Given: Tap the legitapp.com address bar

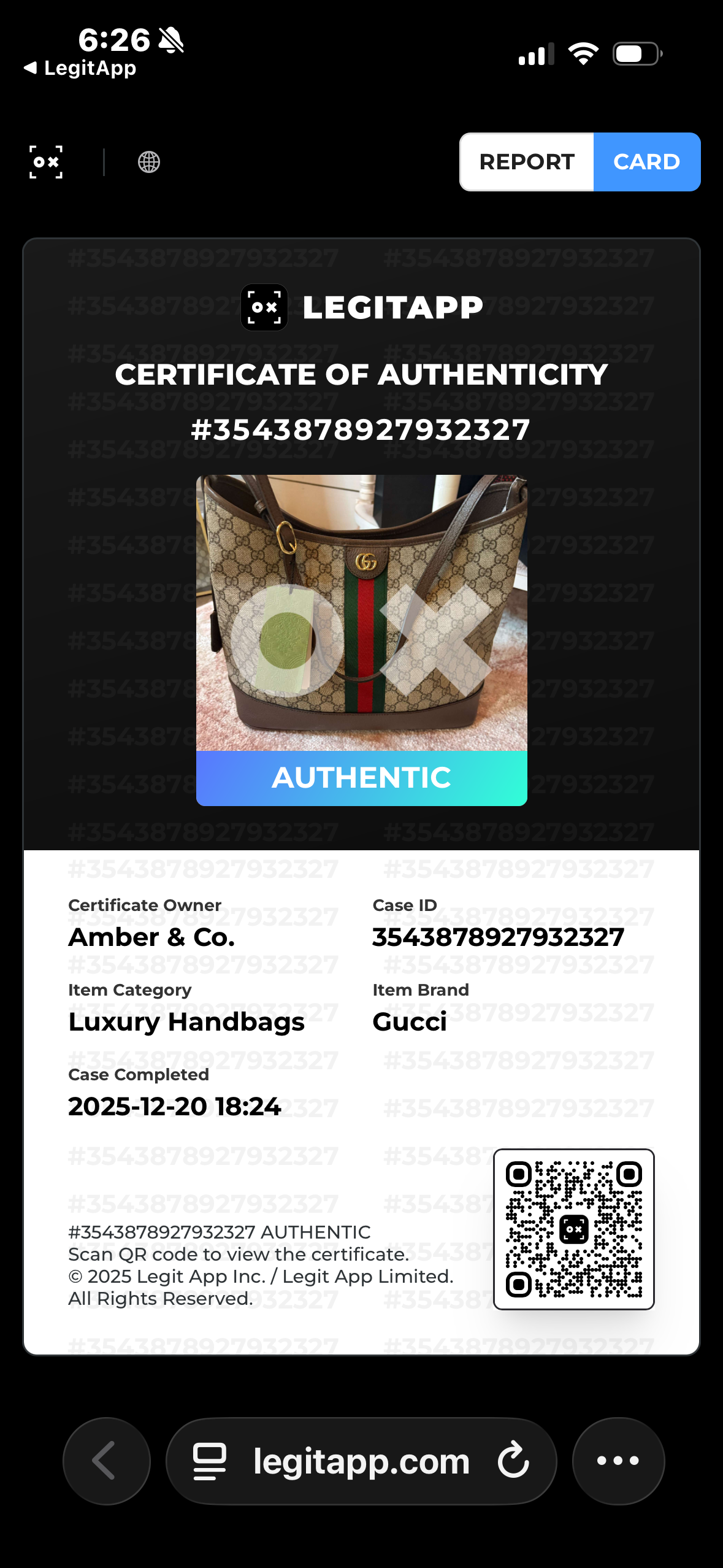Looking at the screenshot, I should [x=361, y=1461].
